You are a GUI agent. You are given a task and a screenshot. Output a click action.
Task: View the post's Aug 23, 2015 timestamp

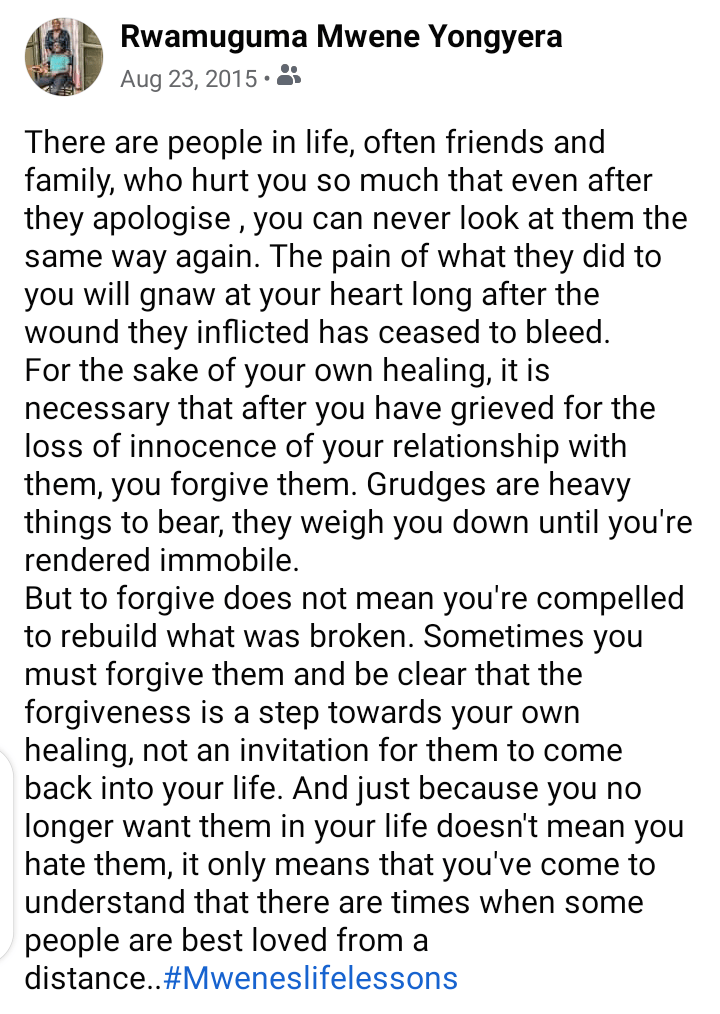tap(188, 78)
